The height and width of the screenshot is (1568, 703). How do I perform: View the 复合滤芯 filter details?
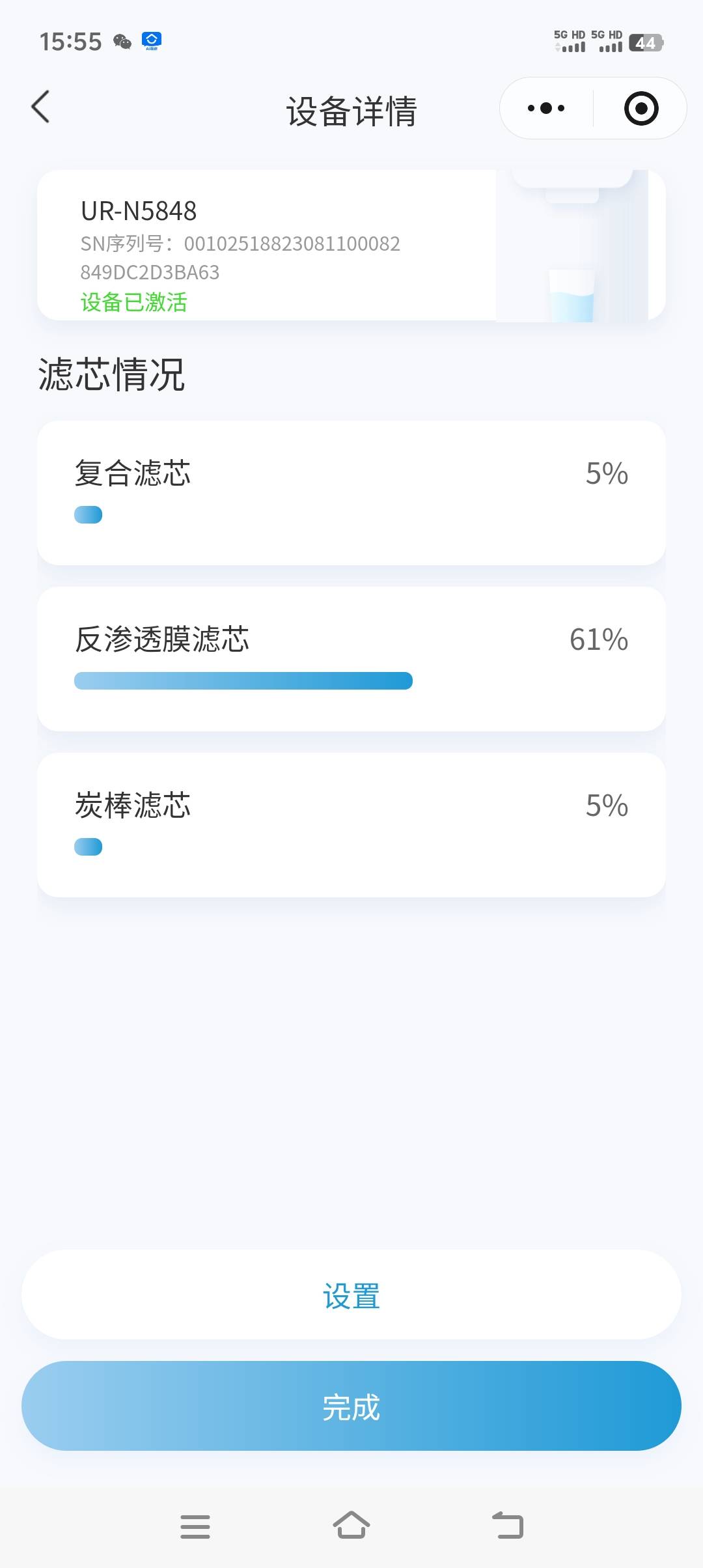[350, 492]
